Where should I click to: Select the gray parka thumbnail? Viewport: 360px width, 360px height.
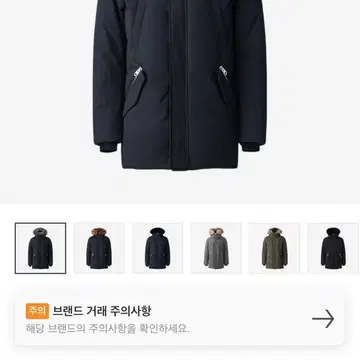(x=216, y=248)
